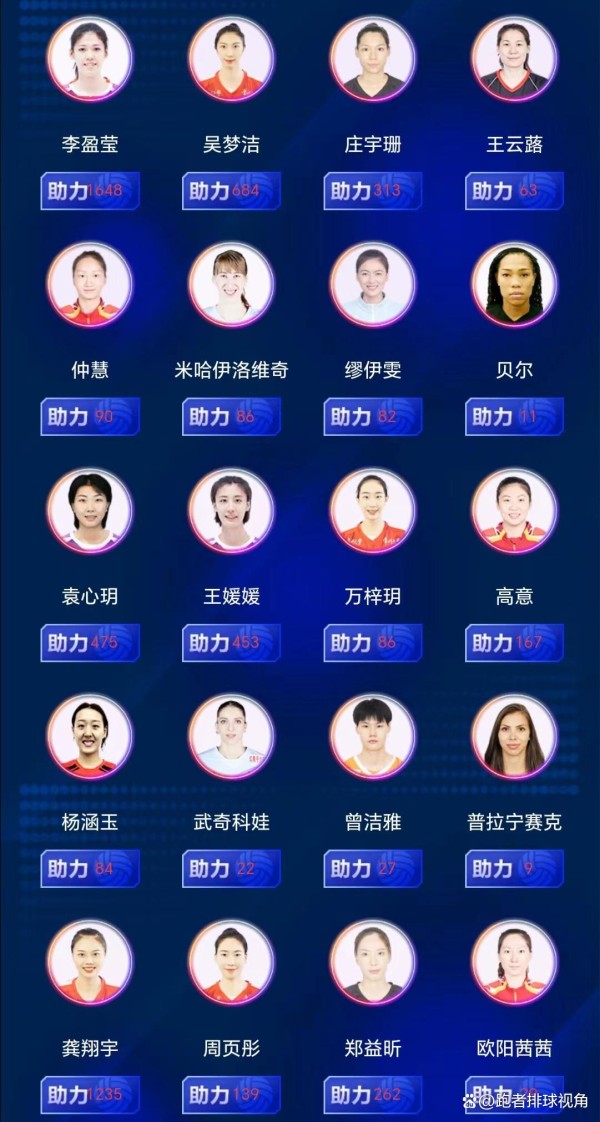Vote for 龚翔宇 using 助力
Screen dimensions: 600x1122
[90, 1095]
